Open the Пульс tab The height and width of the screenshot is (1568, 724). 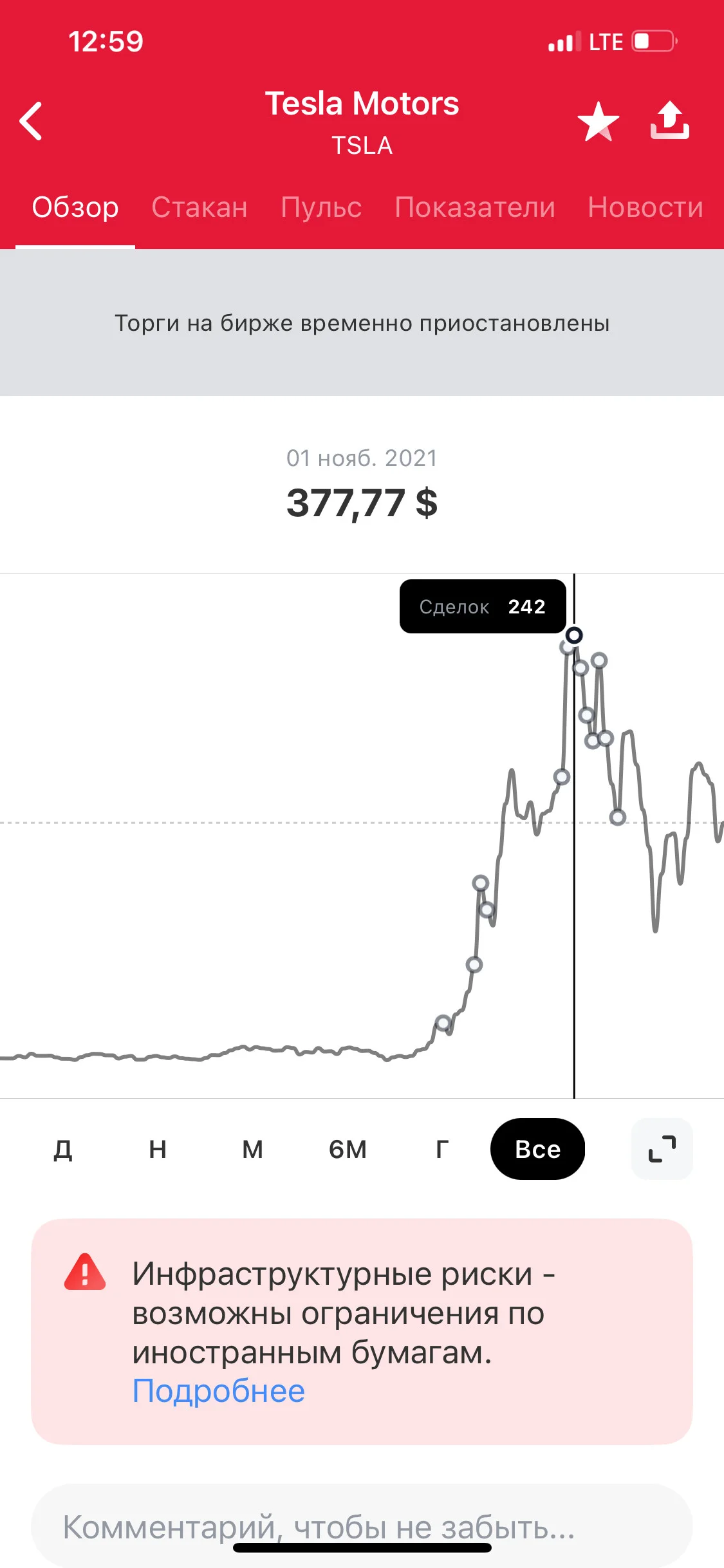[x=321, y=207]
